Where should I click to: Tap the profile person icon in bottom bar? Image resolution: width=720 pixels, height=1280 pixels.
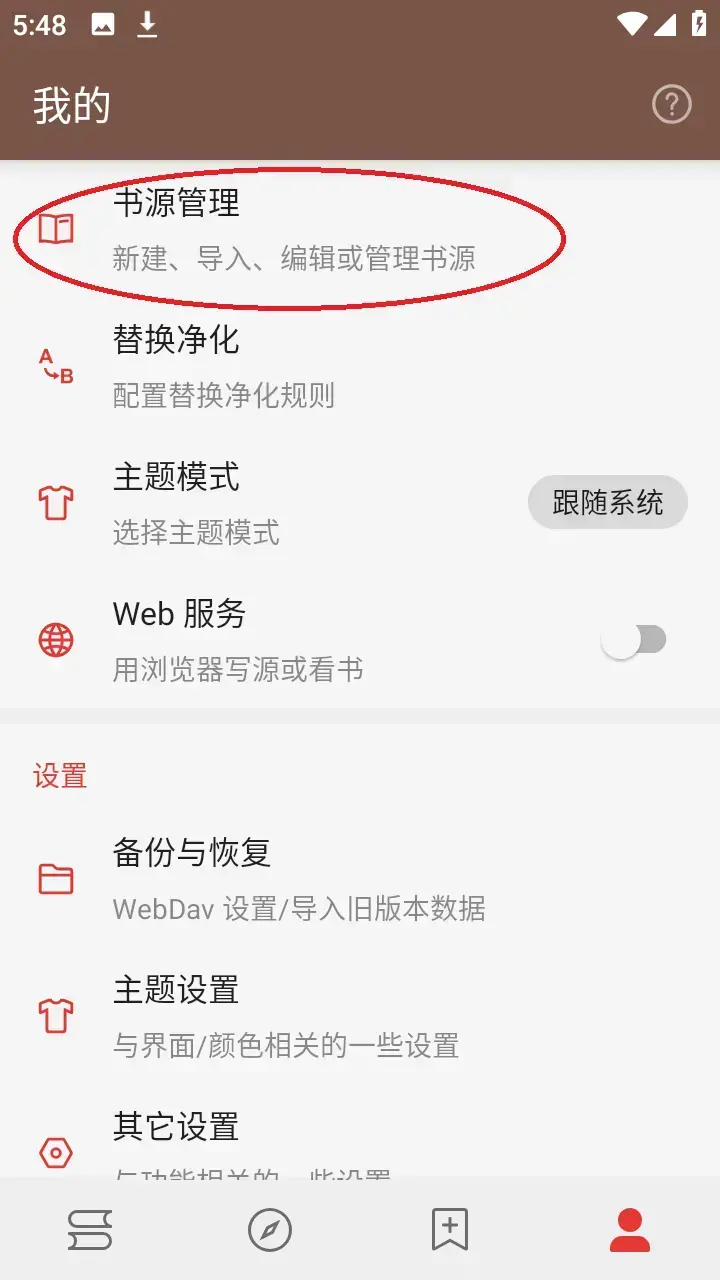630,1230
